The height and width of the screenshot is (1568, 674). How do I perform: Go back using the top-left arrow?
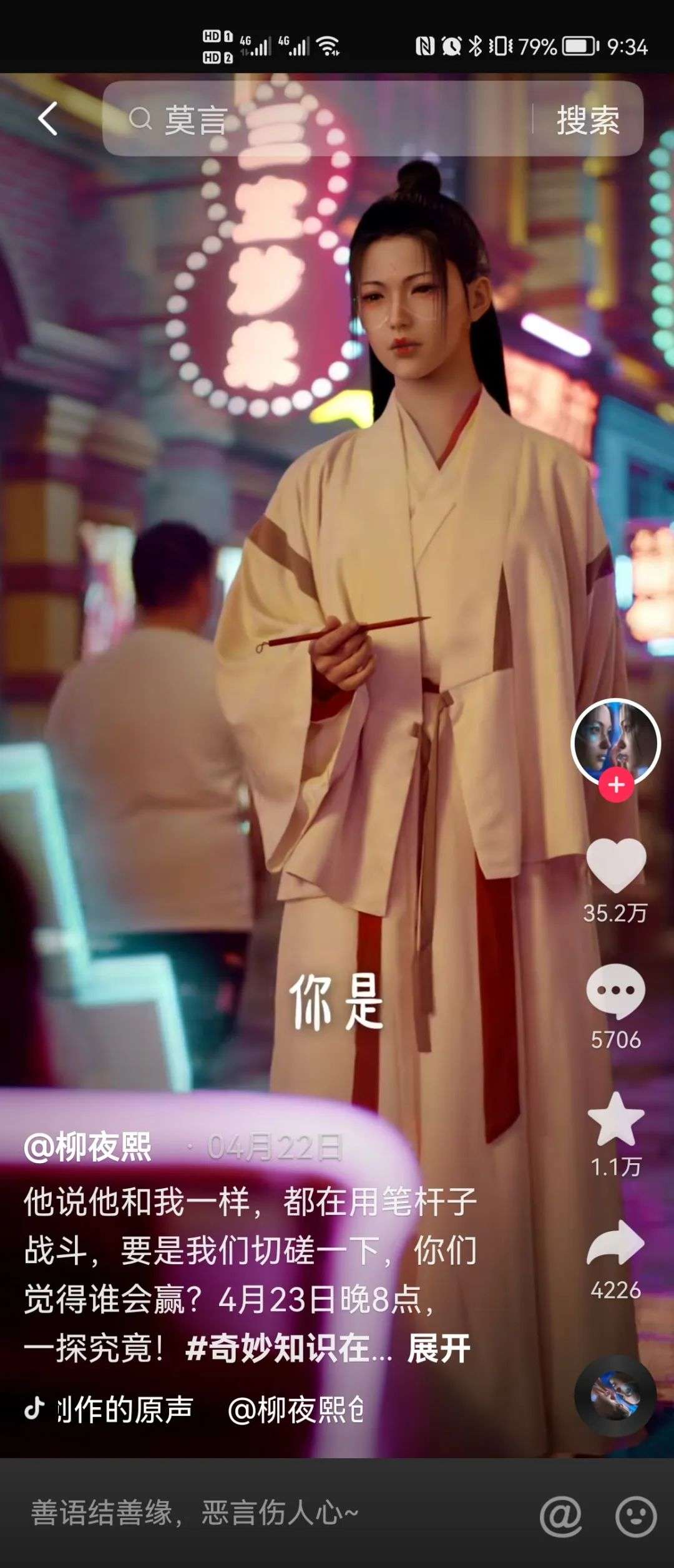48,119
